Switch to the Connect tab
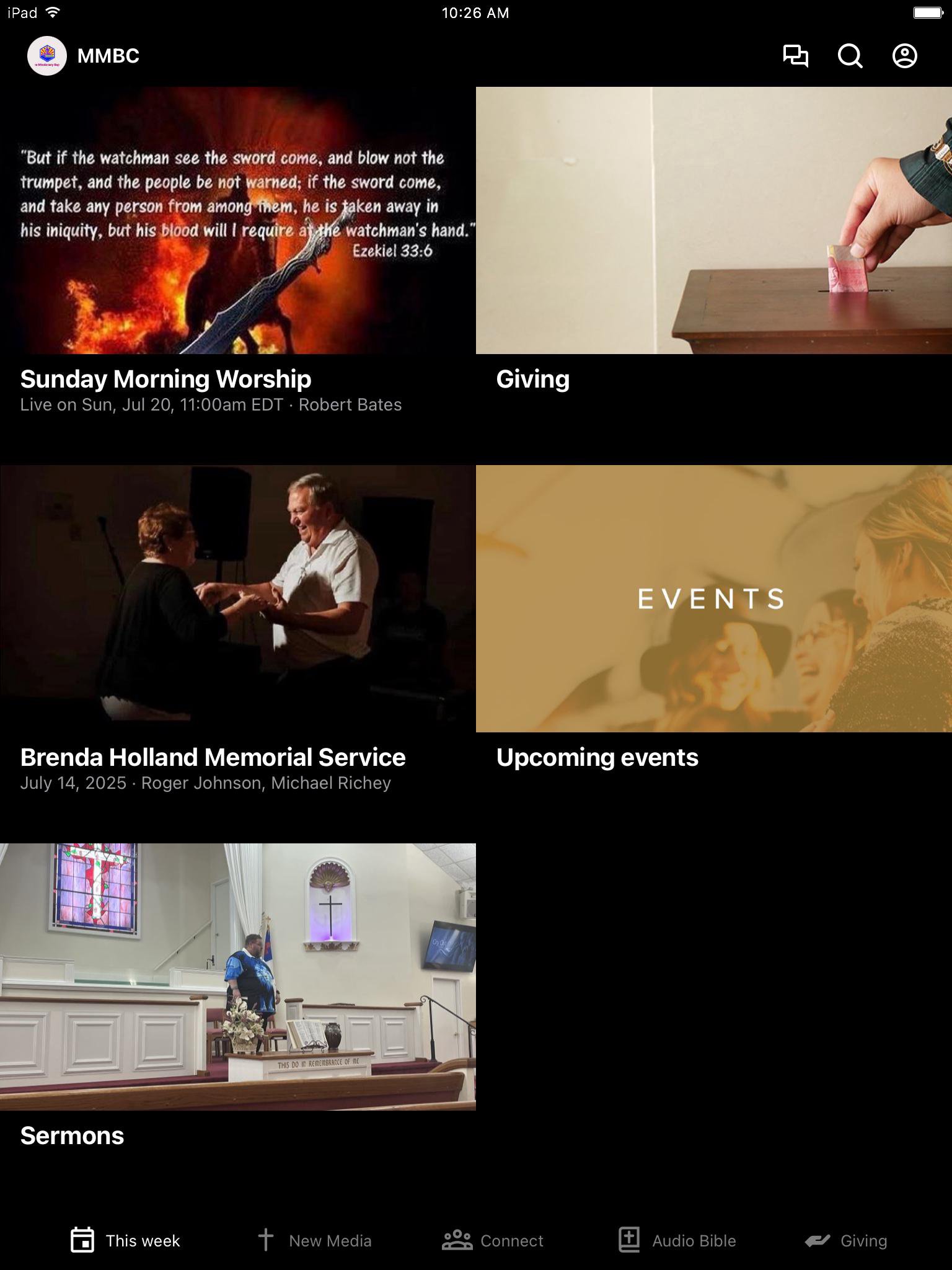 (493, 1240)
